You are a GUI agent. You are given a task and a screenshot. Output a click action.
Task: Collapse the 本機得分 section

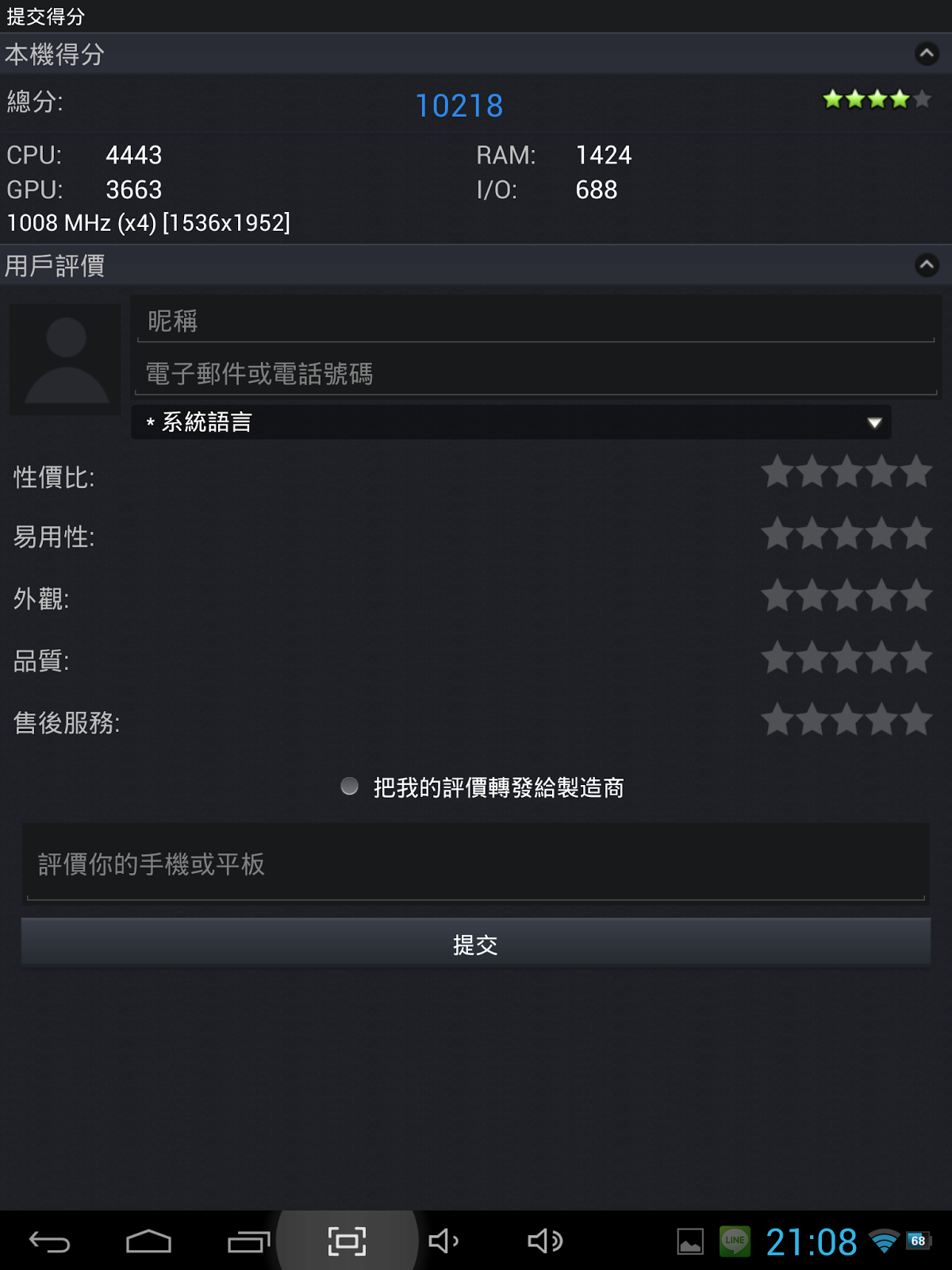click(926, 54)
